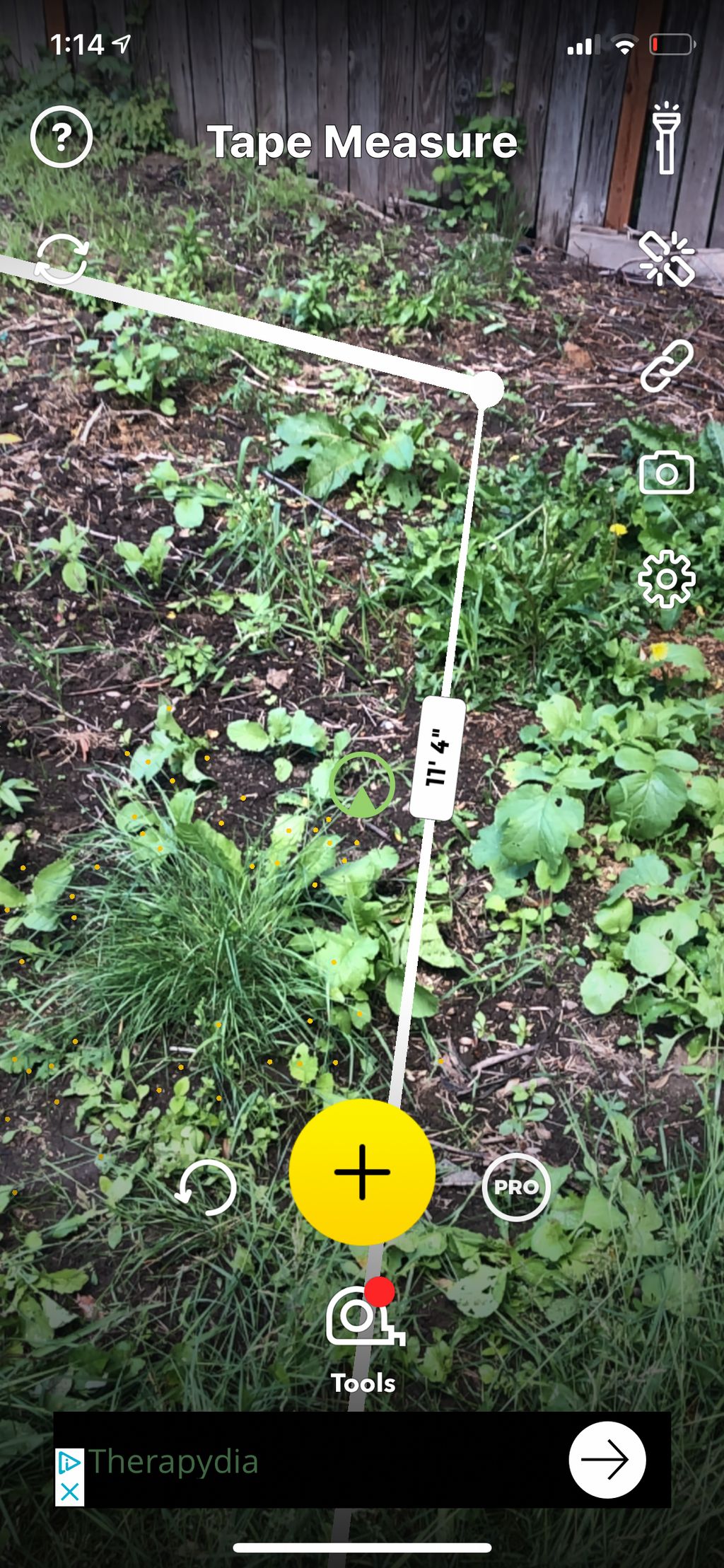Tap the 11' 4" measurement label

tap(438, 758)
